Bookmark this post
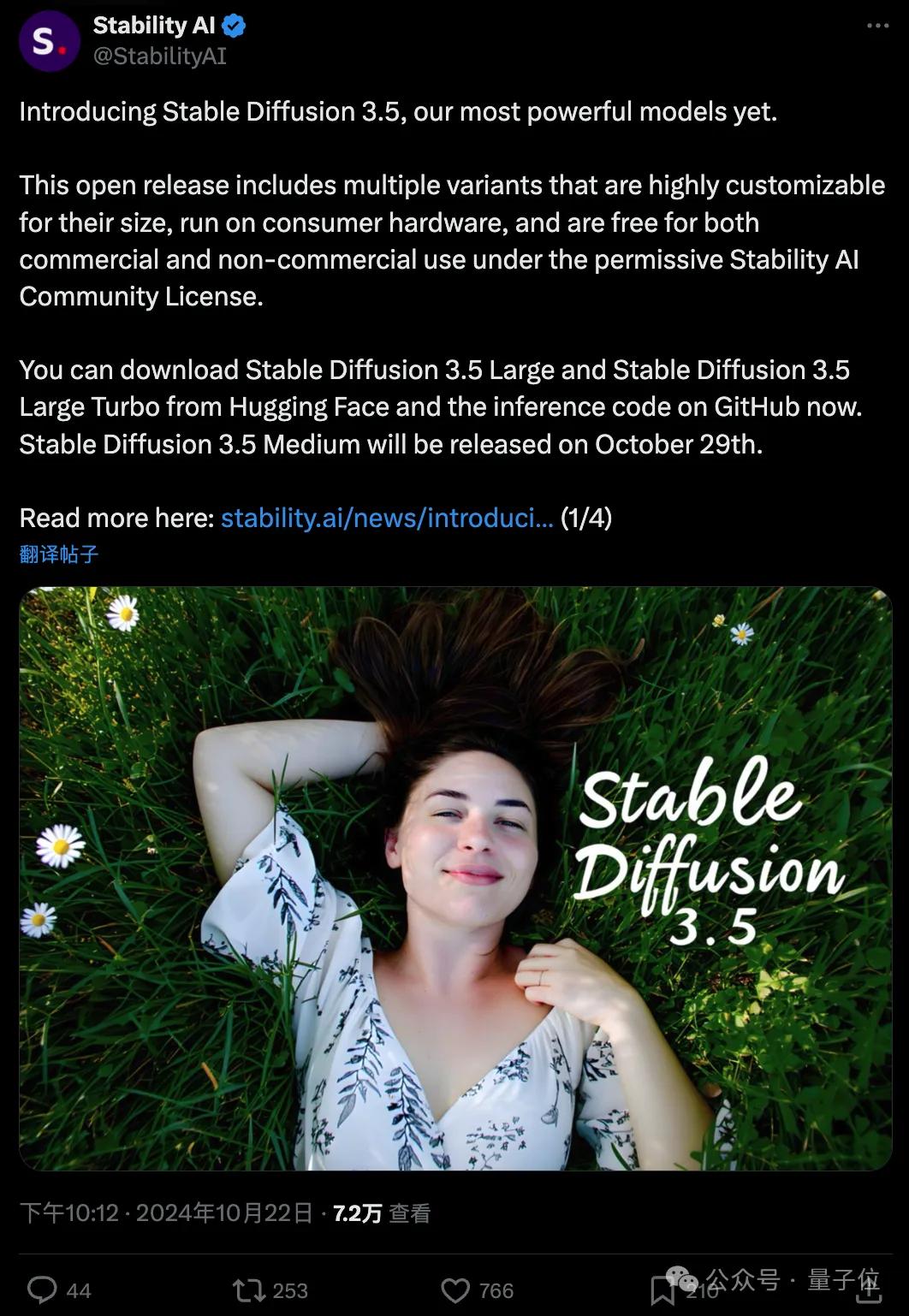This screenshot has height=1316, width=909. [x=663, y=1290]
